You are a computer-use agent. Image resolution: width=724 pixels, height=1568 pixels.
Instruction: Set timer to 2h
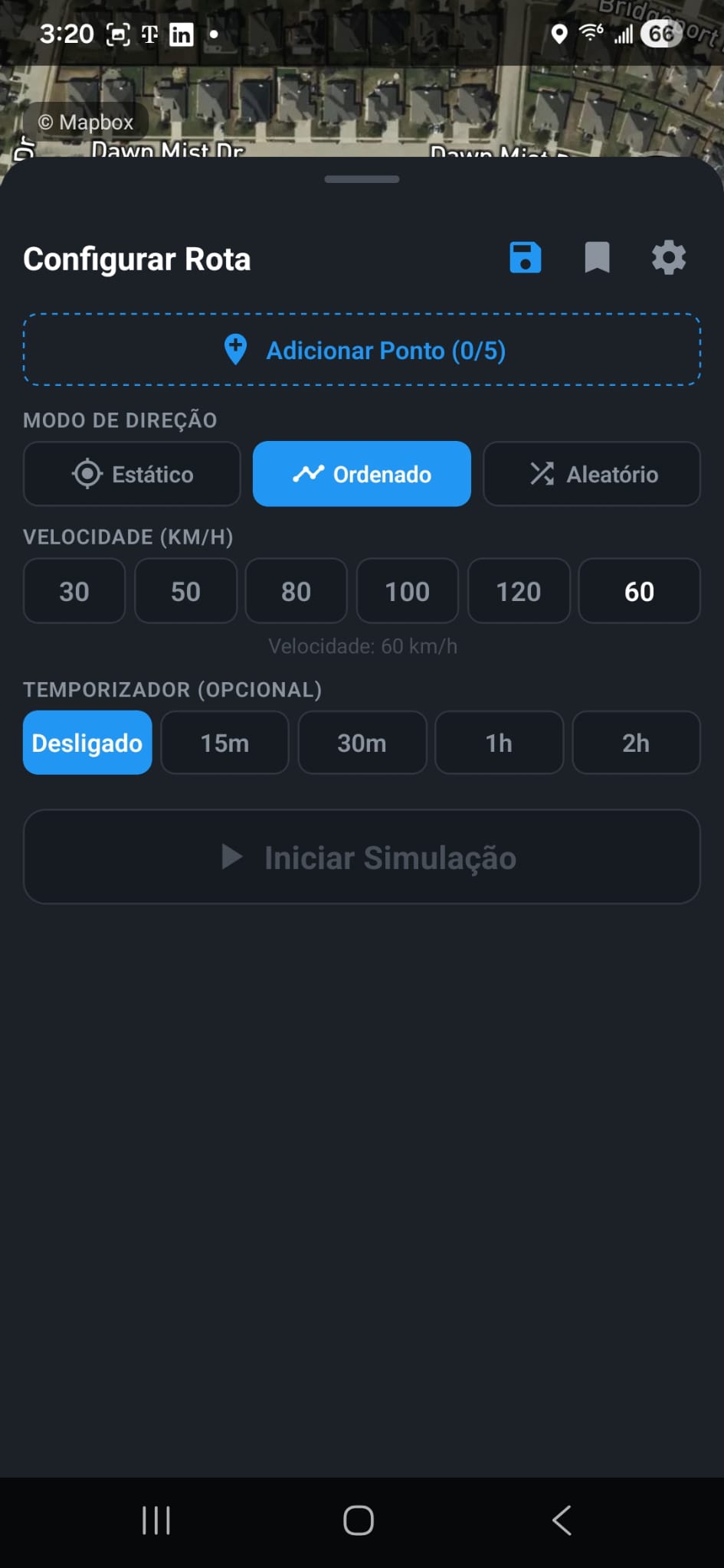click(636, 743)
